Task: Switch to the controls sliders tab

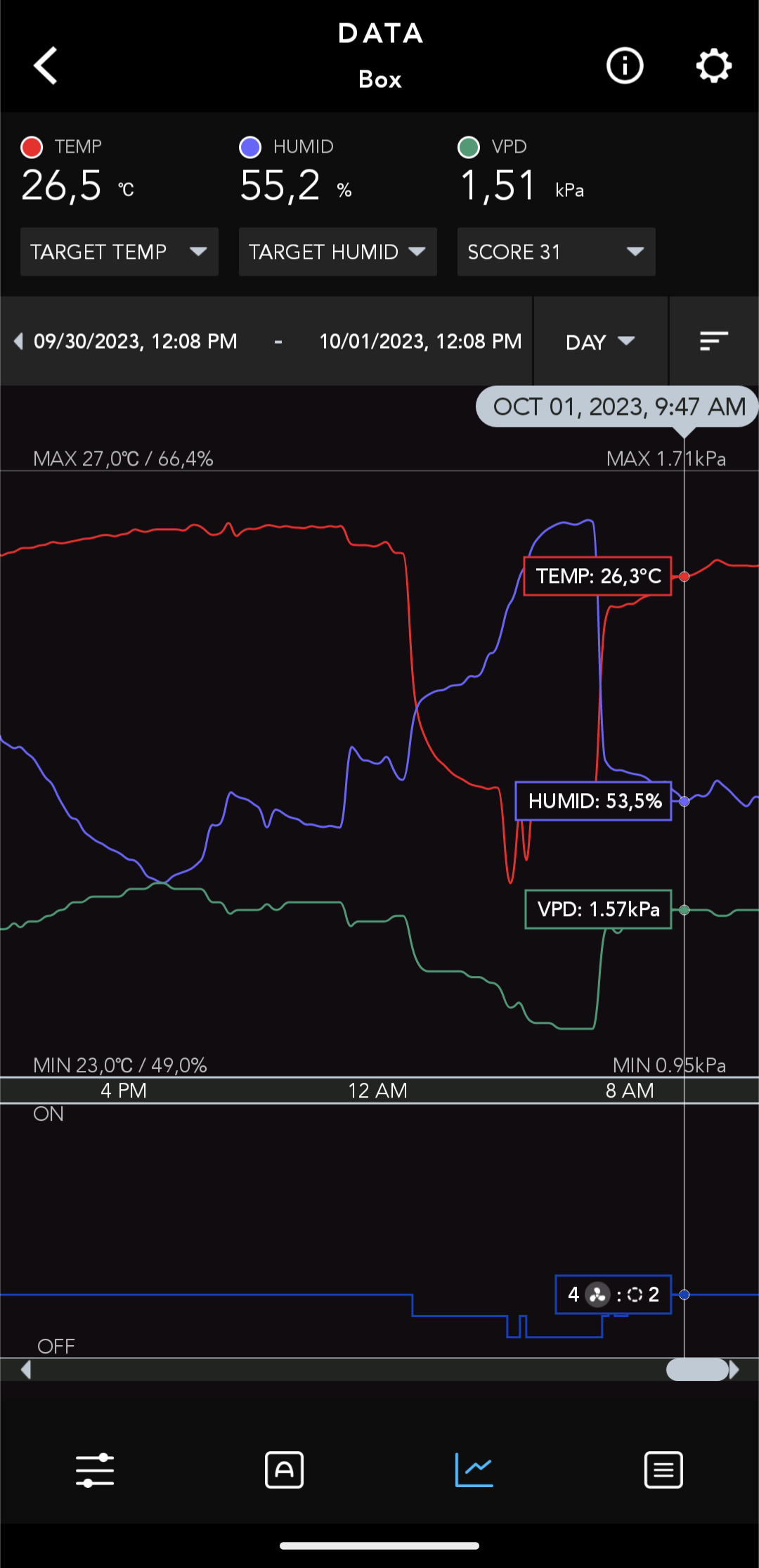Action: (95, 1470)
